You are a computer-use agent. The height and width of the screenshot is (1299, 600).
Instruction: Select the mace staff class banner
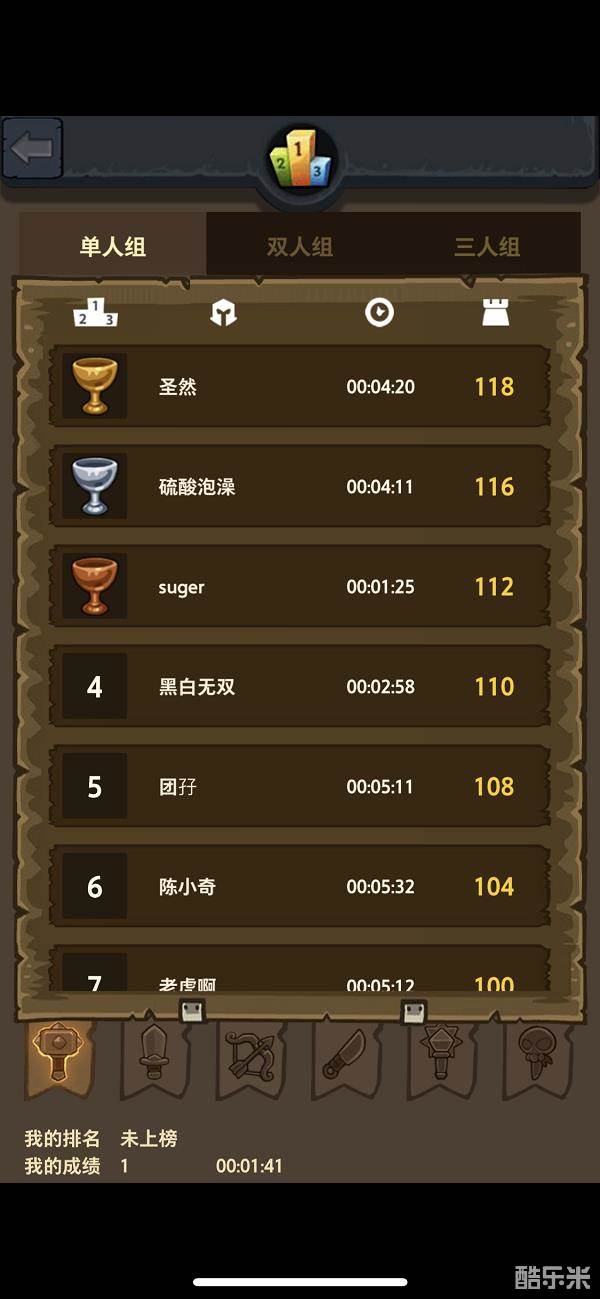click(441, 1055)
